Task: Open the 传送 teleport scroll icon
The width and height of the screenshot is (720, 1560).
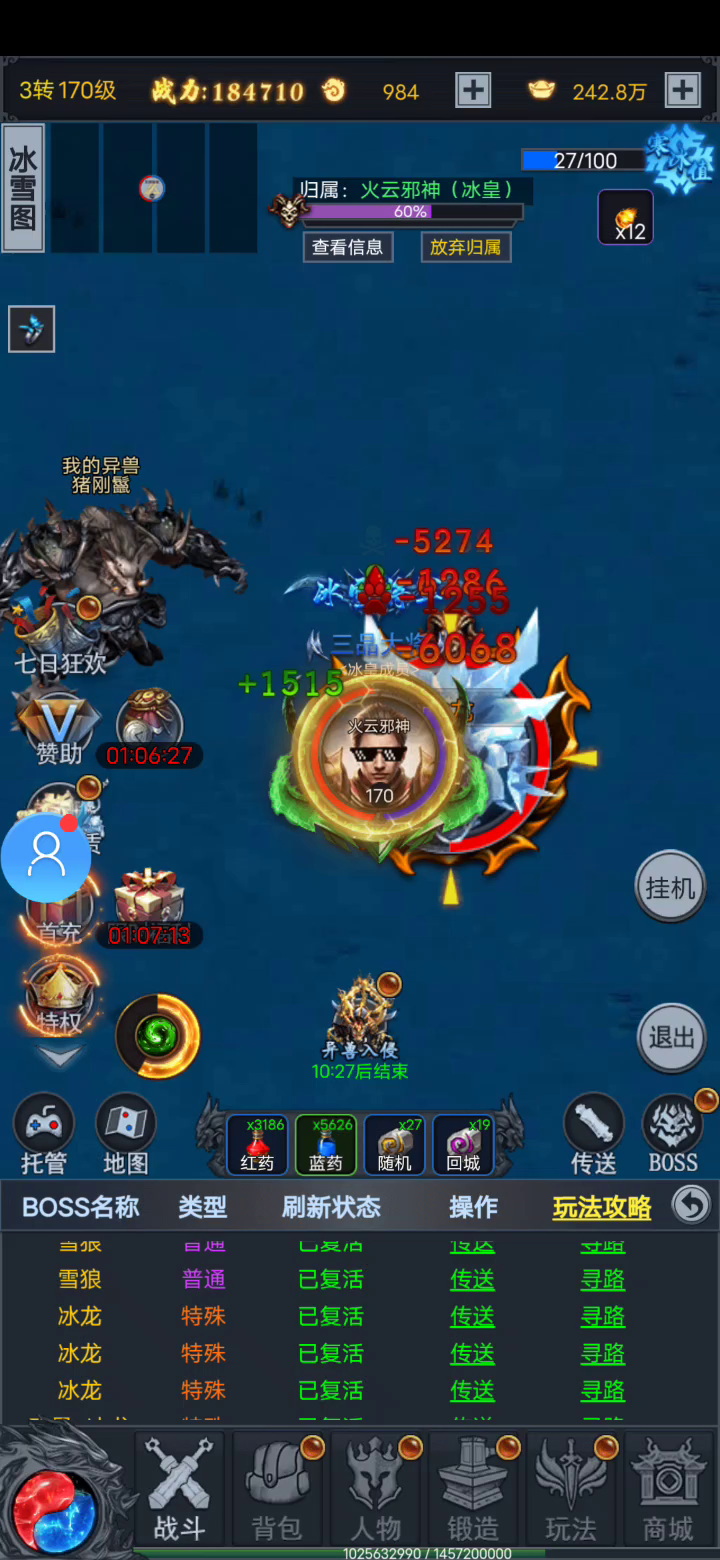Action: click(x=594, y=1134)
